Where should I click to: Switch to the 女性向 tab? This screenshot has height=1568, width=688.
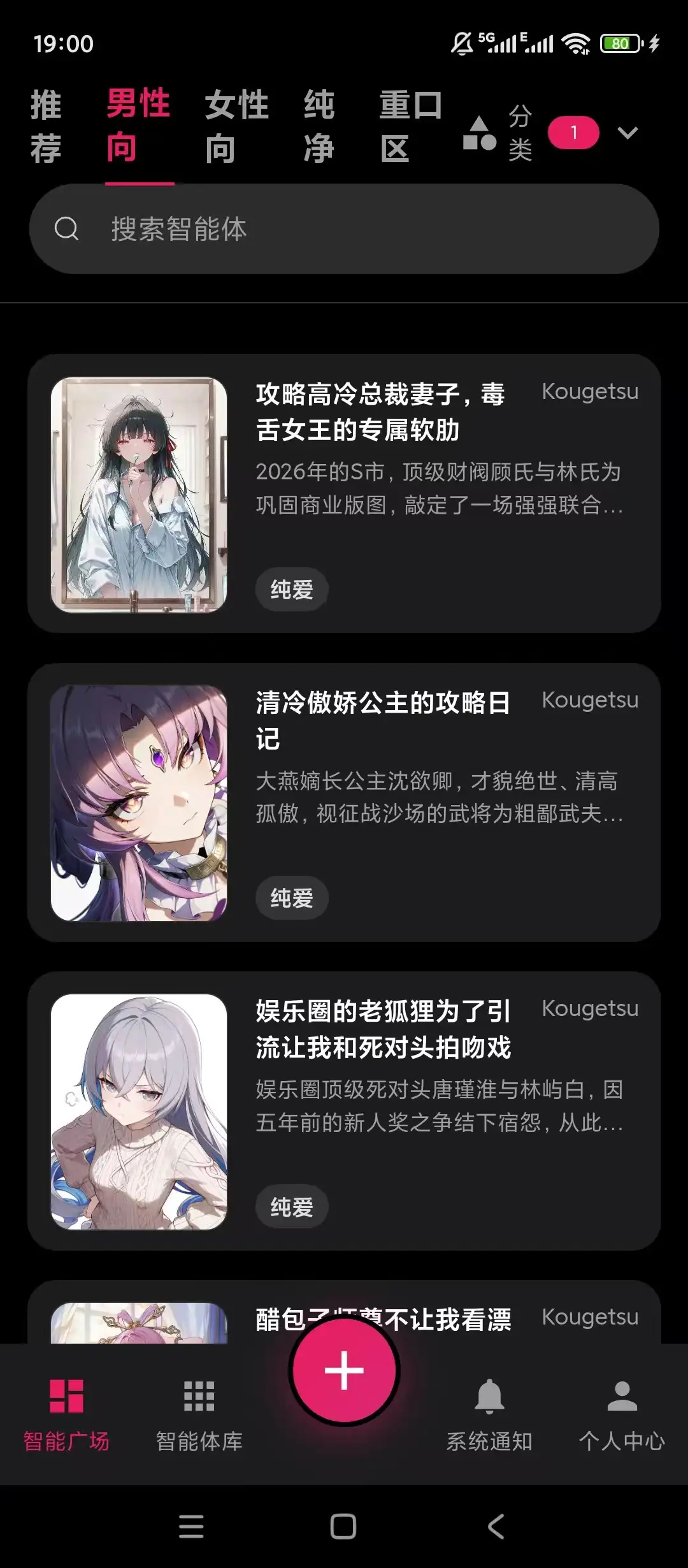coord(236,126)
